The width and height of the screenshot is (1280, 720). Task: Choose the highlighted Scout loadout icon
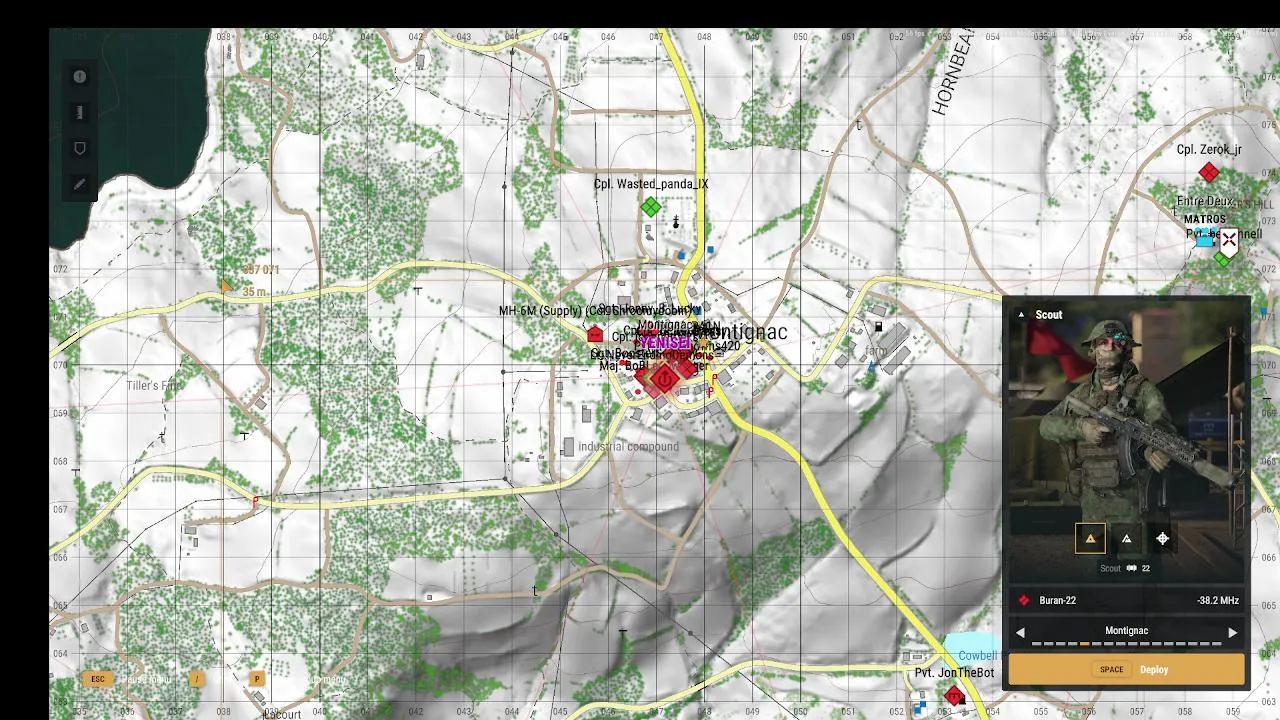tap(1090, 538)
